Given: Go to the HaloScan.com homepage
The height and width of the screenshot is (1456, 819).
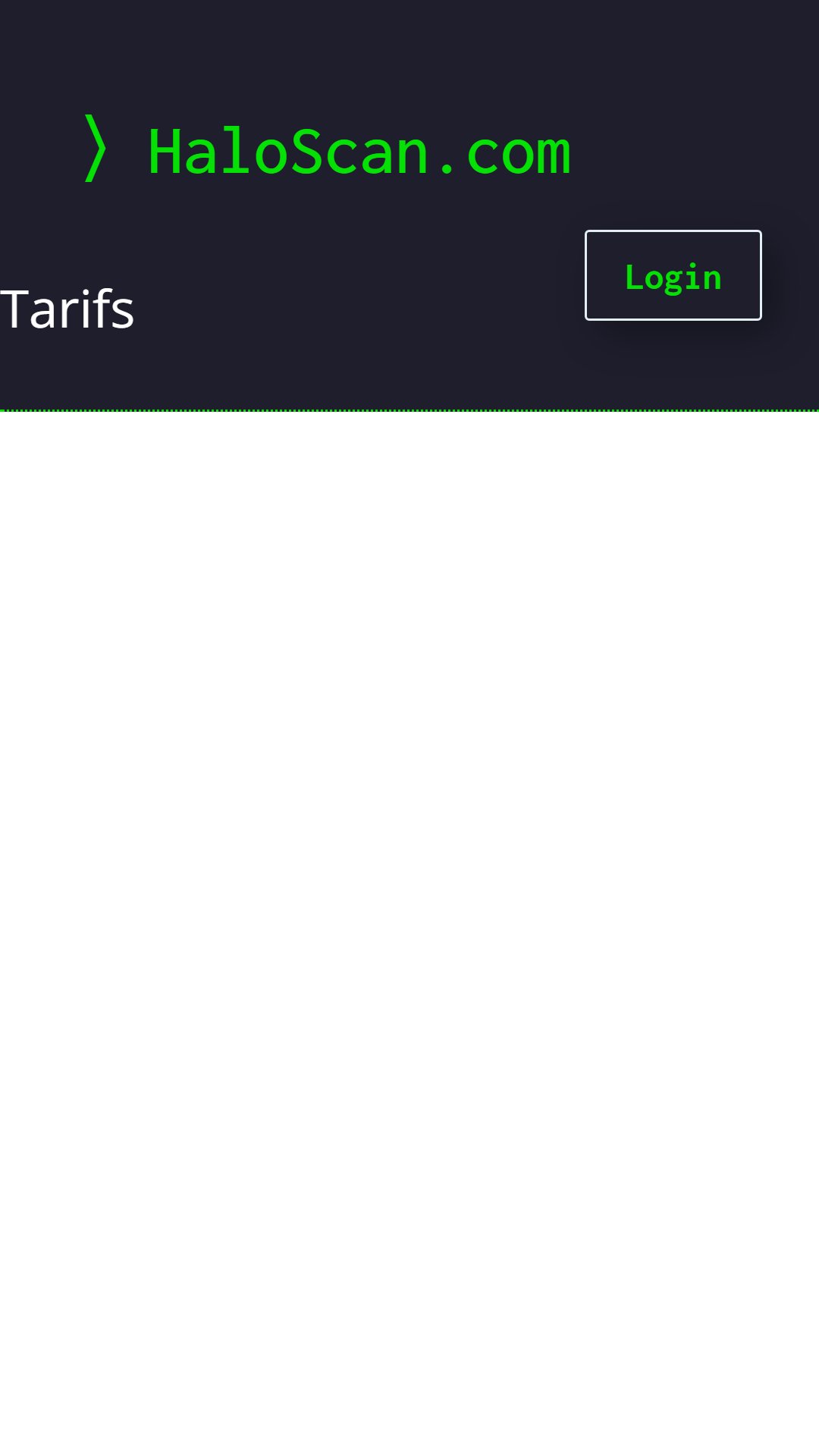Looking at the screenshot, I should point(328,150).
